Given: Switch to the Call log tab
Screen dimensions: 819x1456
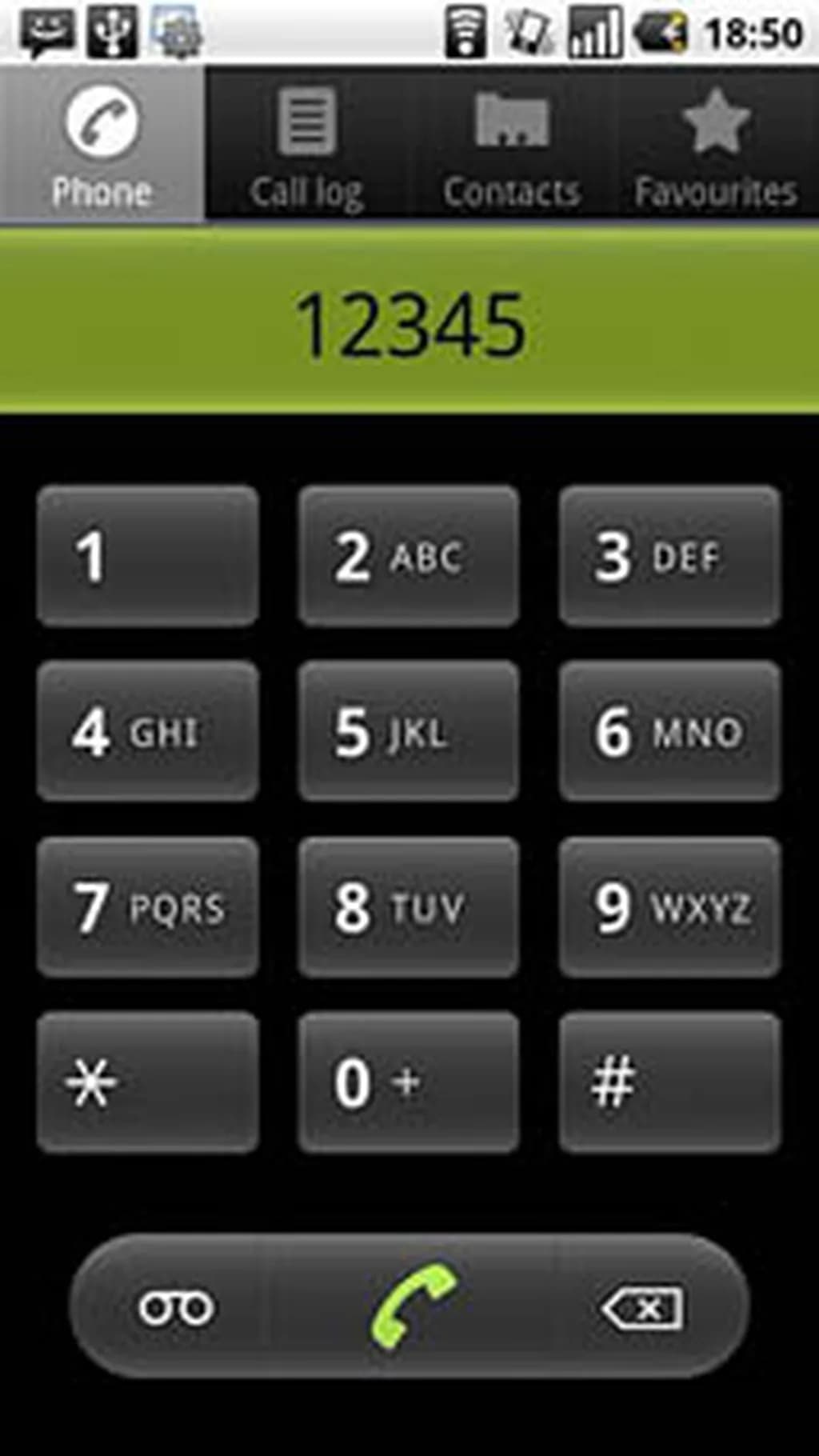Looking at the screenshot, I should (x=306, y=146).
